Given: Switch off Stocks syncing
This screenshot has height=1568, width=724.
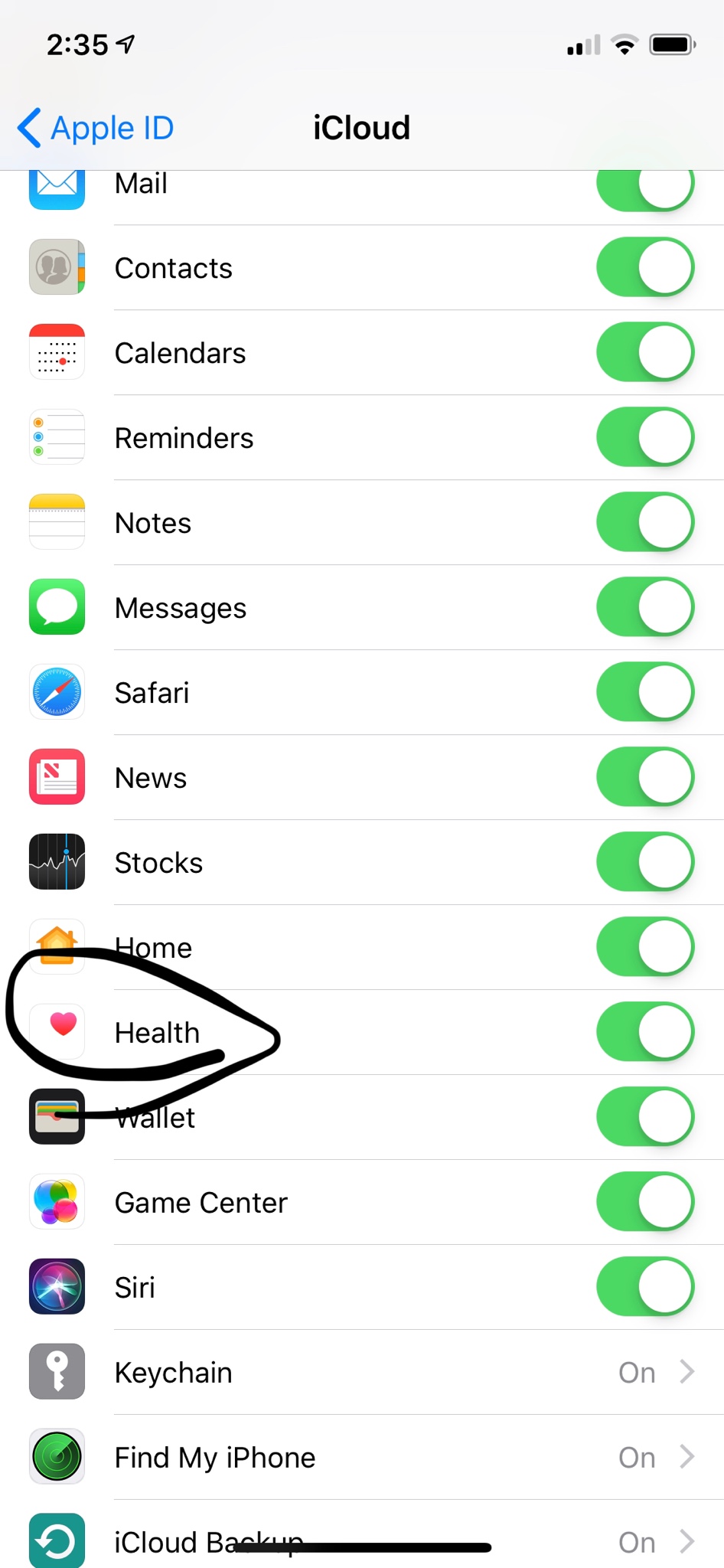Looking at the screenshot, I should click(x=644, y=862).
